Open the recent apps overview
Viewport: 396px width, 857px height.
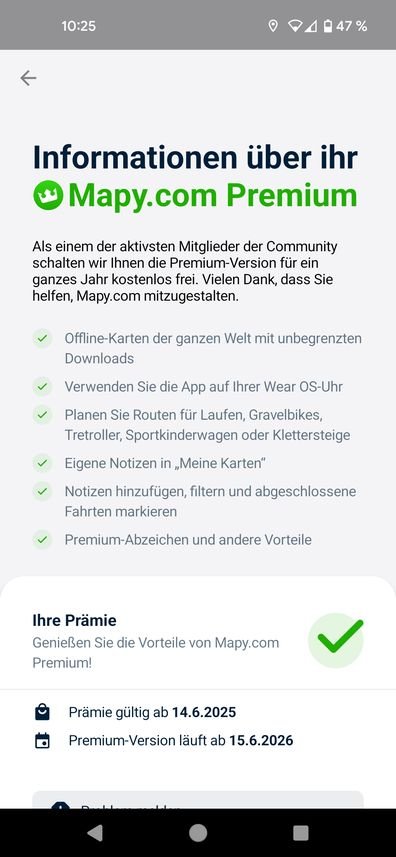(300, 832)
